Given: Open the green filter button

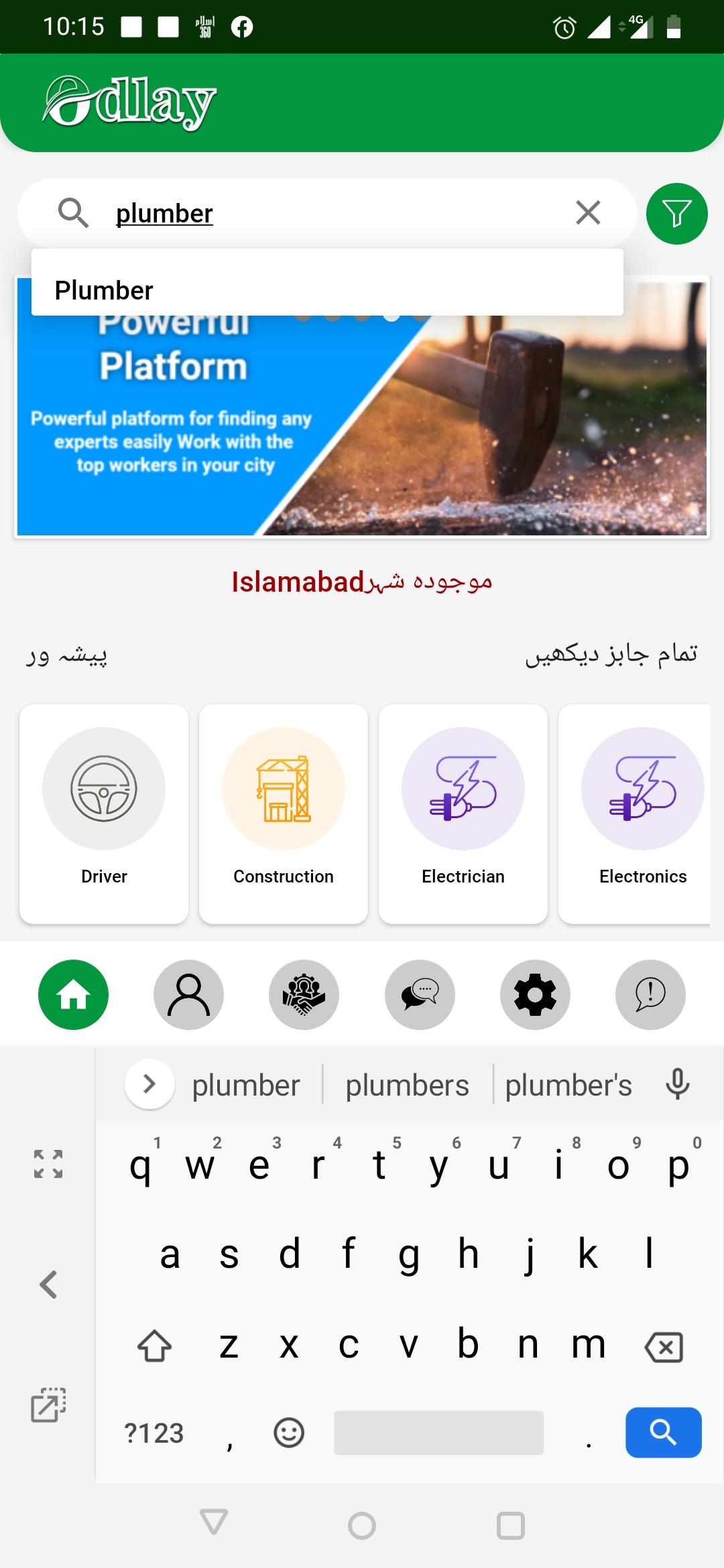Looking at the screenshot, I should point(676,214).
